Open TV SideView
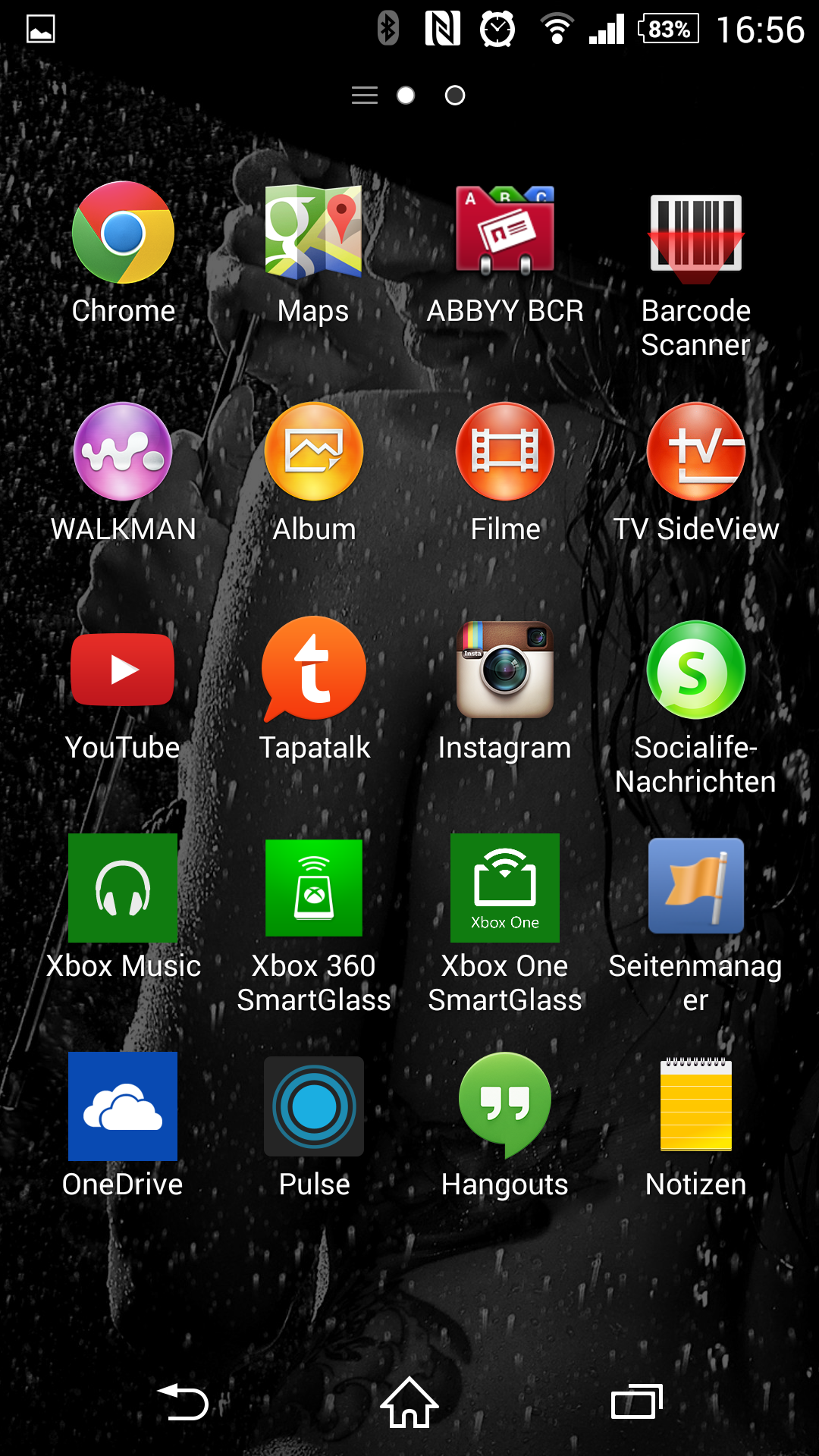Viewport: 819px width, 1456px height. tap(696, 451)
